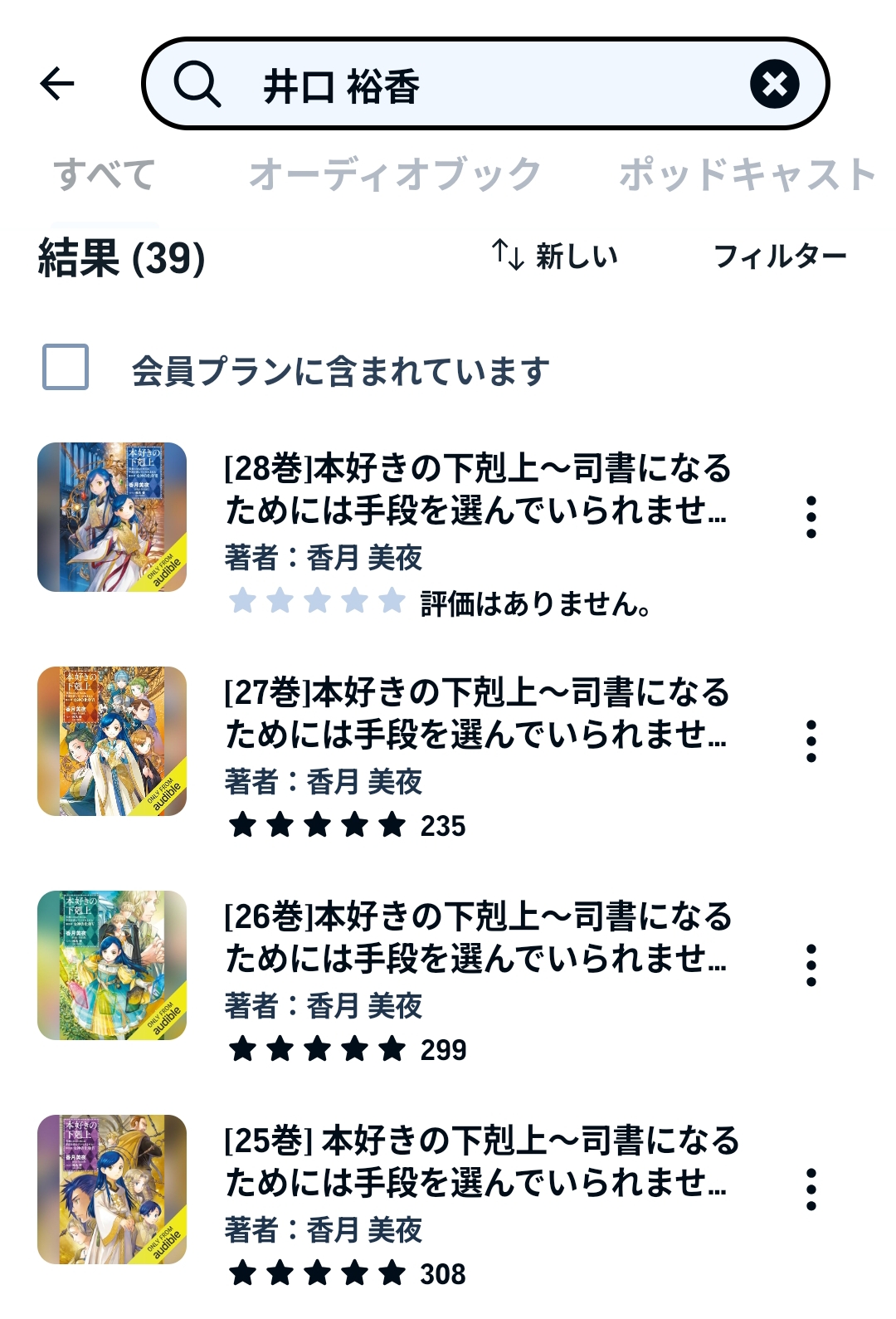Tap the overflow menu for [26巻]
This screenshot has width=896, height=1319.
(811, 965)
